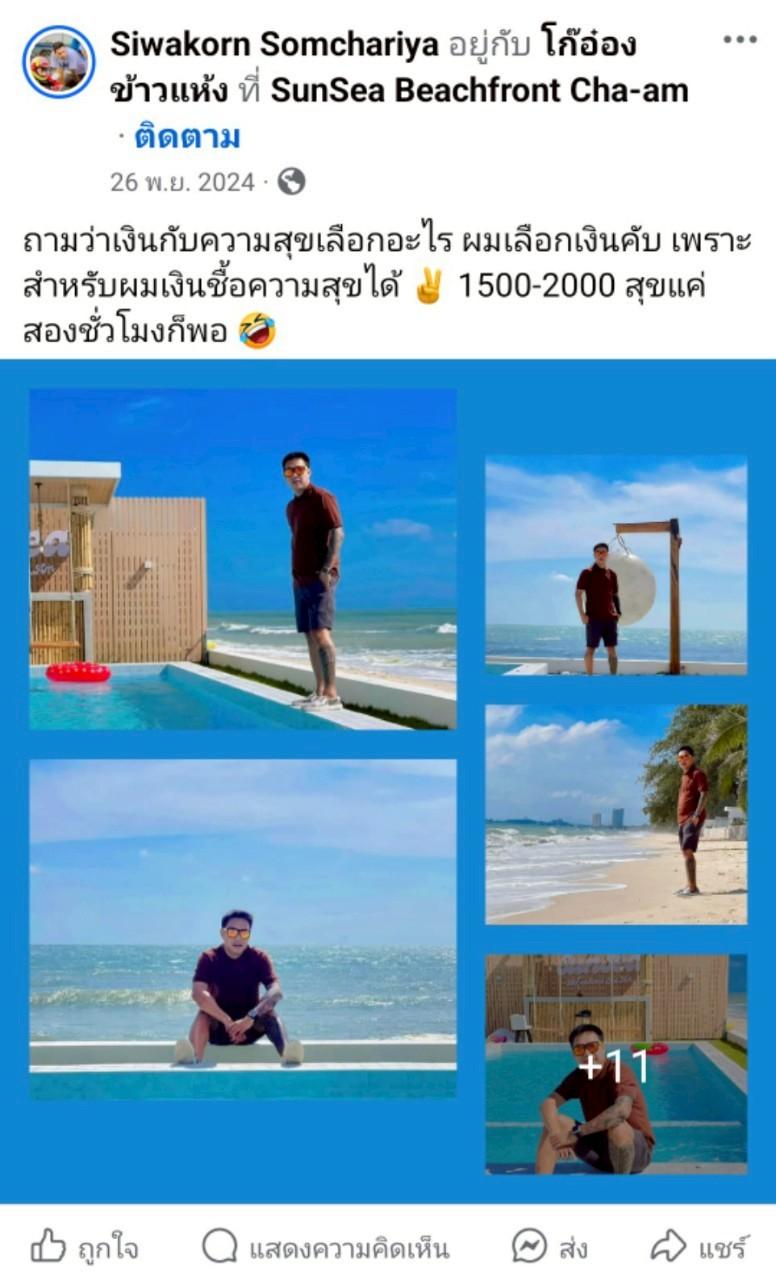Screen dimensions: 776x1280
Task: Like the post with ถูกใจ
Action: pyautogui.click(x=84, y=1247)
